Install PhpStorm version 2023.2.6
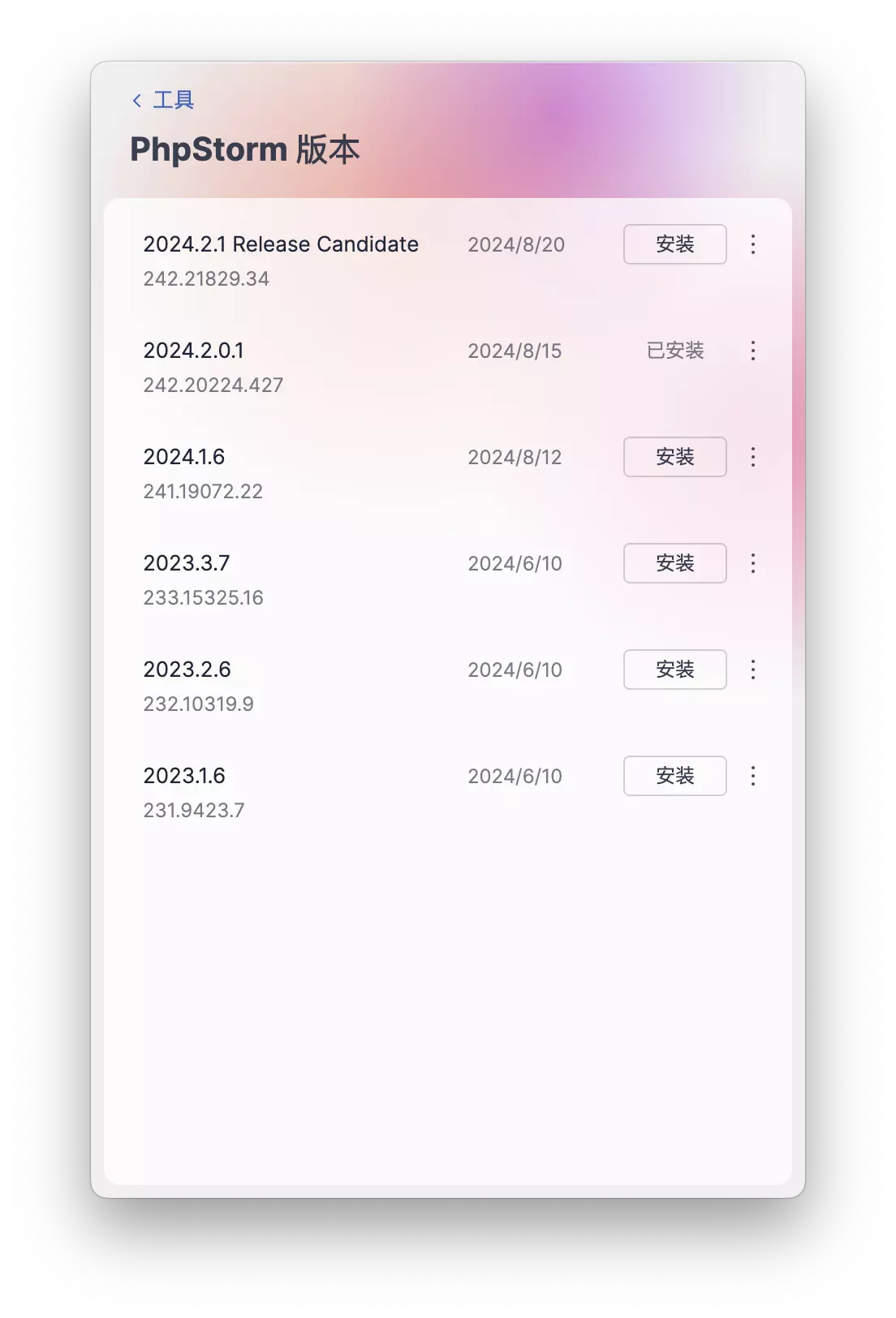Viewport: 896px width, 1318px height. coord(674,670)
